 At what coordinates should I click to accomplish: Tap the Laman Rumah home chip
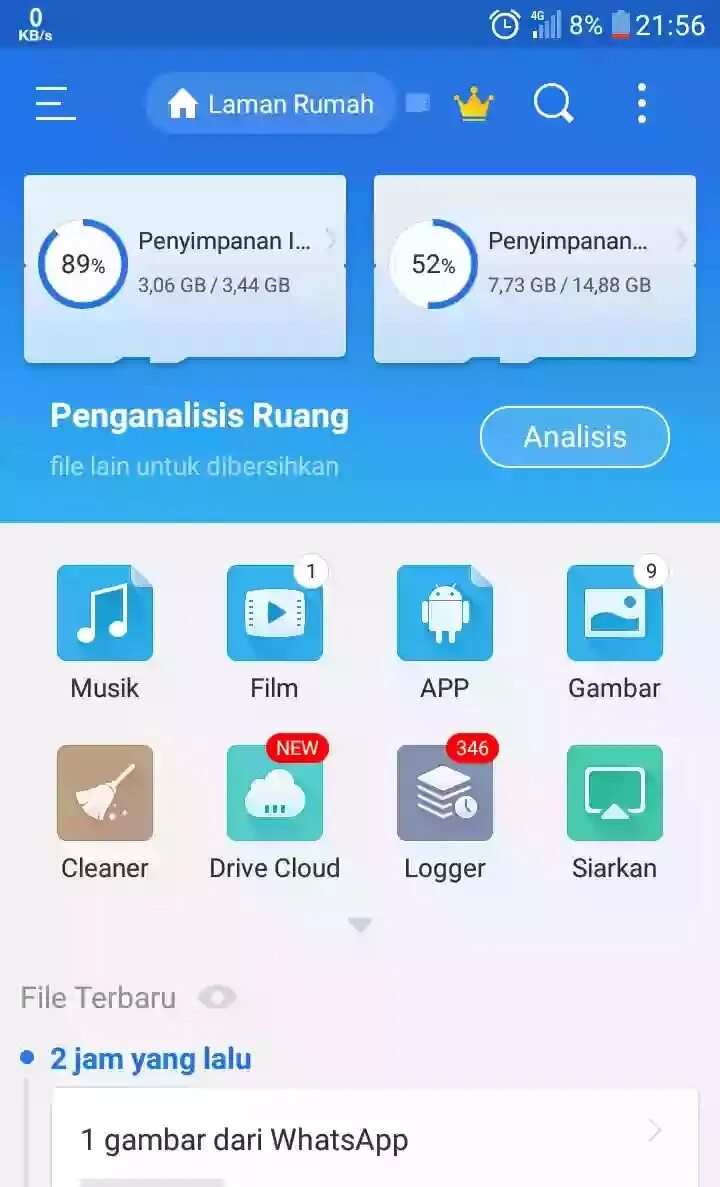270,104
